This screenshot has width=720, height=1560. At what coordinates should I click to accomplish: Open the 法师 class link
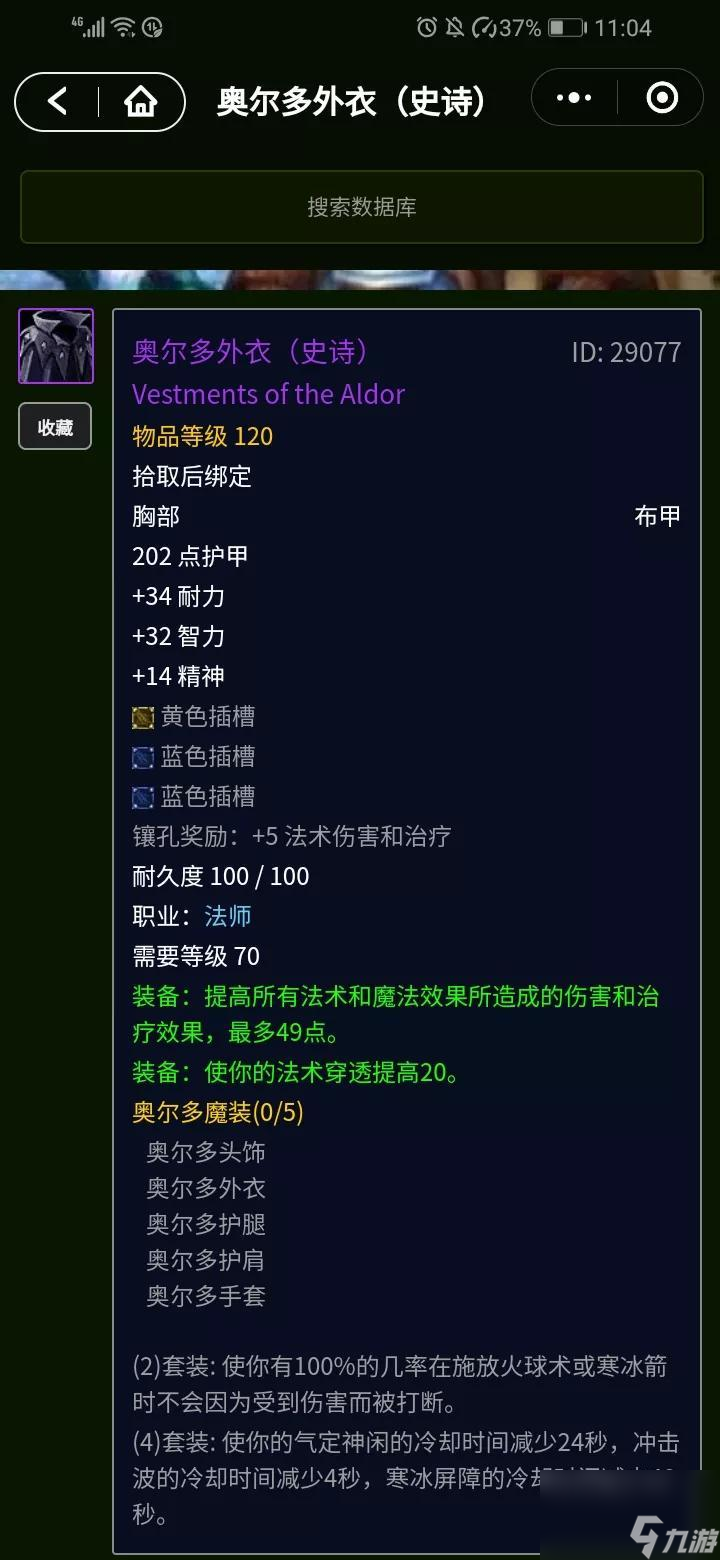228,916
